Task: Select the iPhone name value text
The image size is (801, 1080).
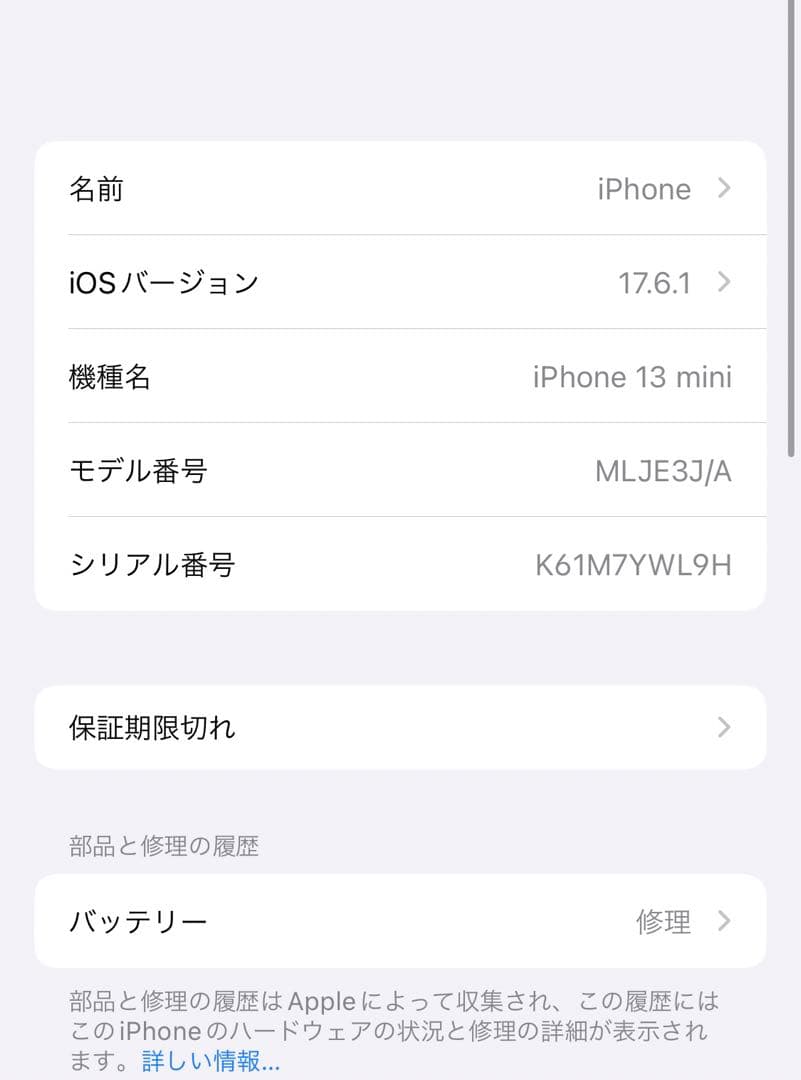Action: [x=642, y=189]
